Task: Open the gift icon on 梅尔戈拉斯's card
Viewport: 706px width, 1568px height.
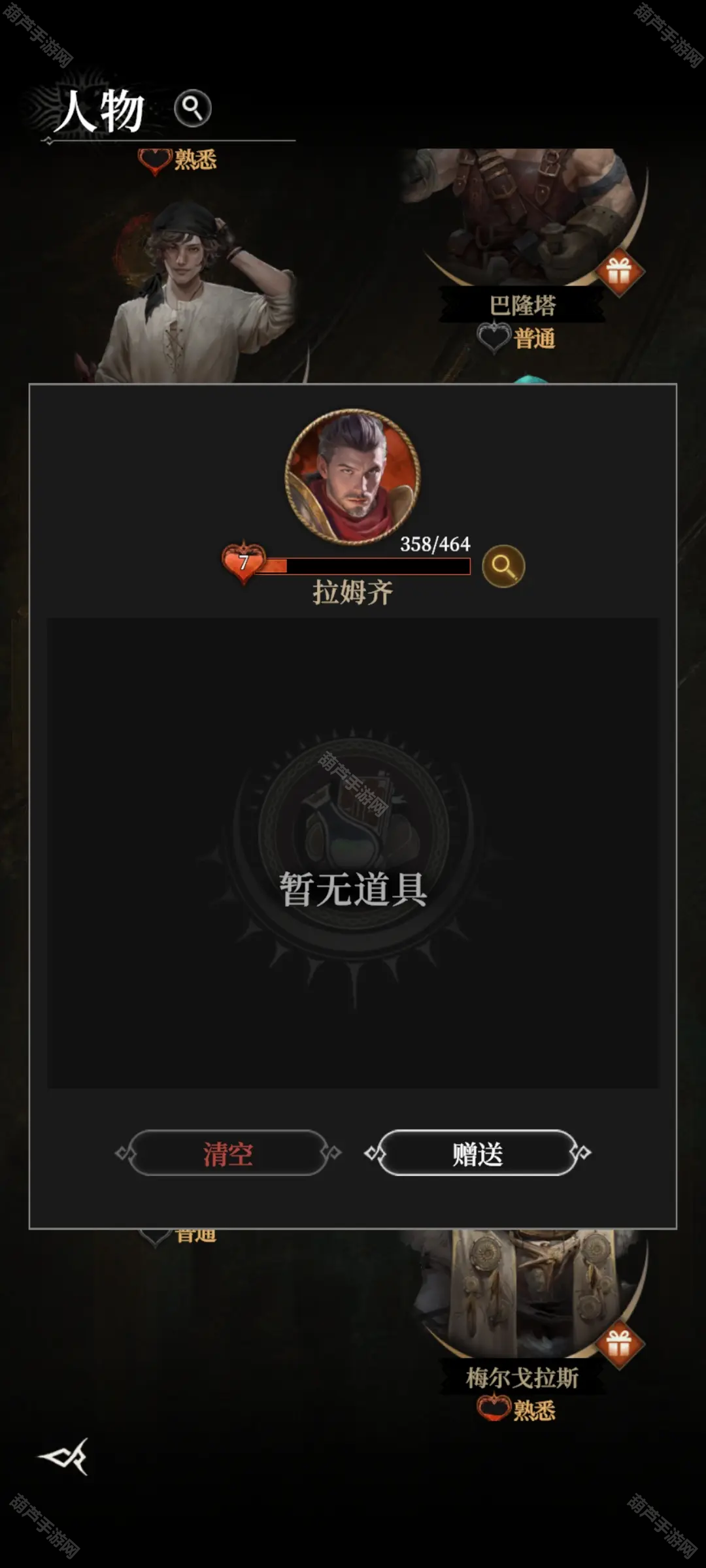Action: pos(618,1344)
